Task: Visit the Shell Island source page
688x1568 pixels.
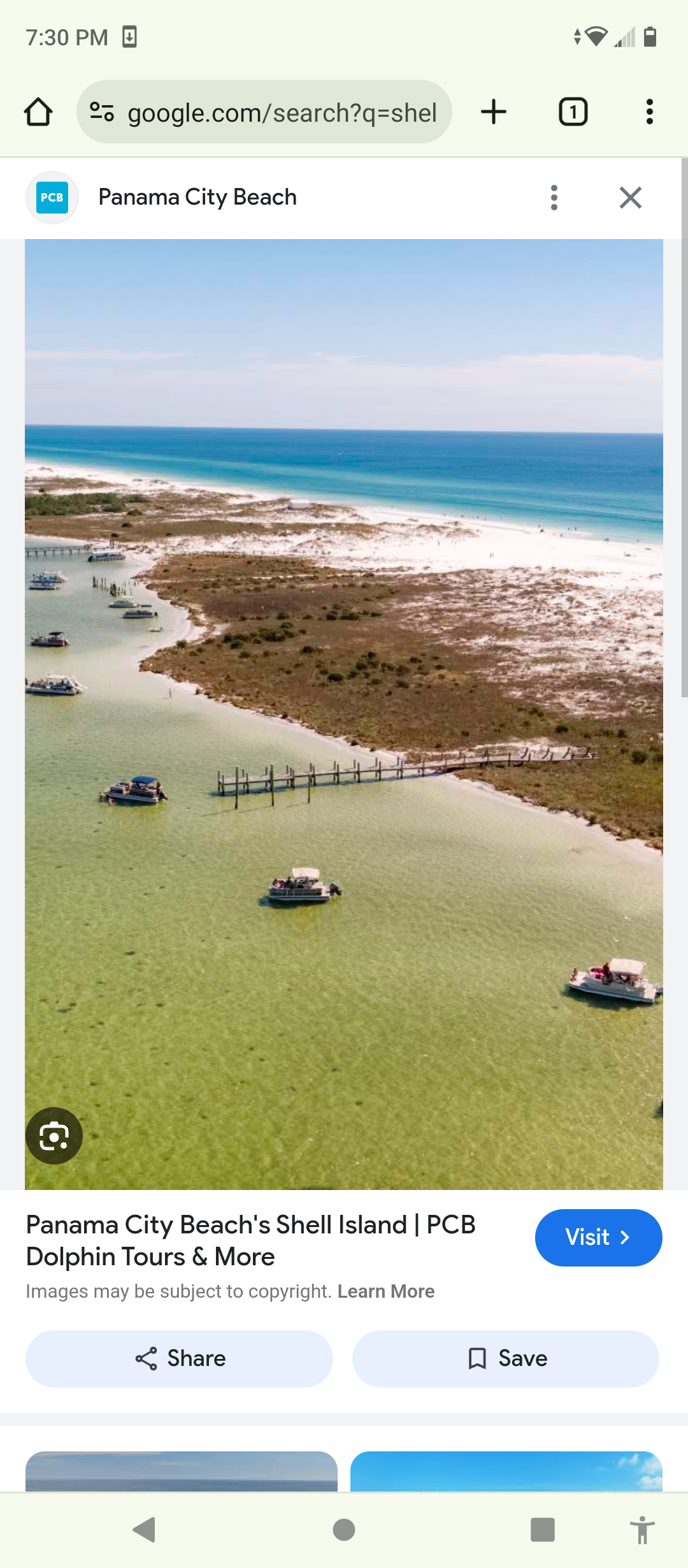Action: [598, 1237]
